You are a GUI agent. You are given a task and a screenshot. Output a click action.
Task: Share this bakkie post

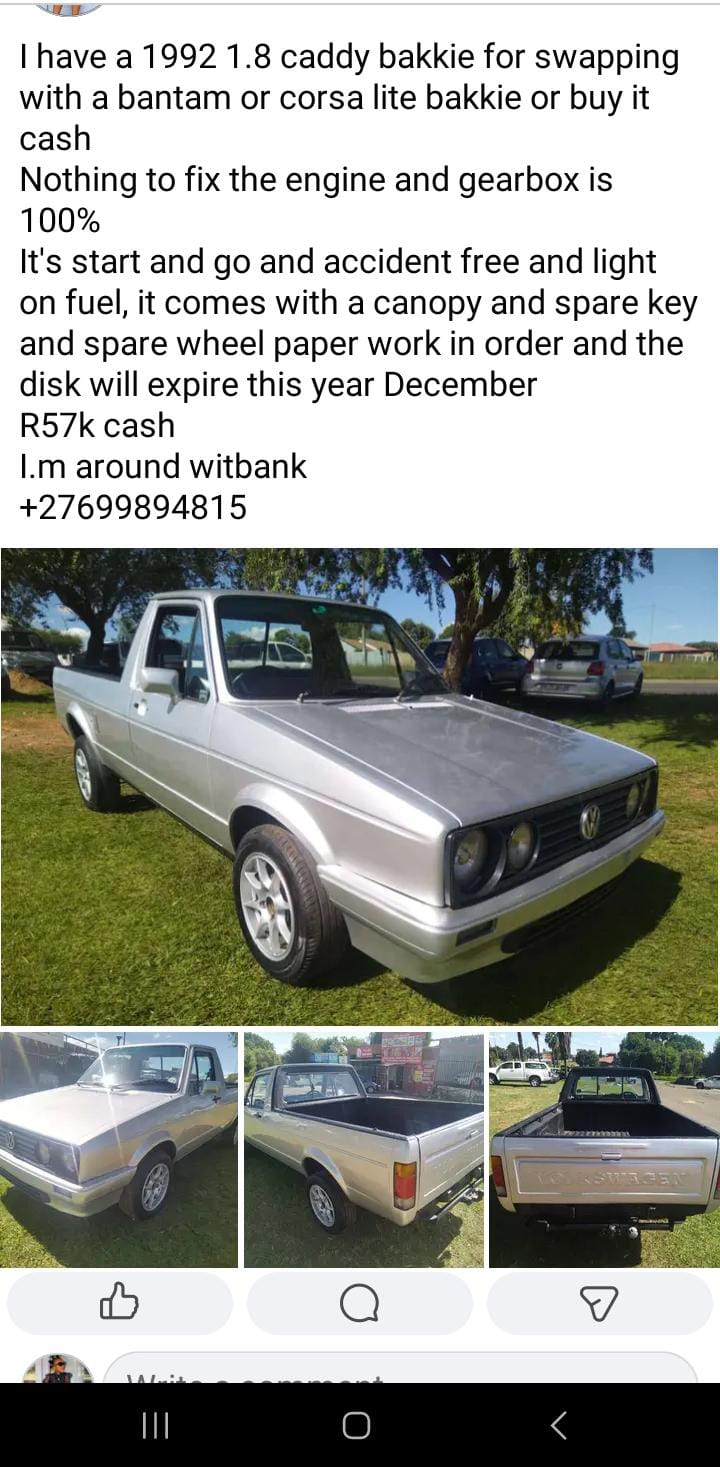(x=599, y=1303)
